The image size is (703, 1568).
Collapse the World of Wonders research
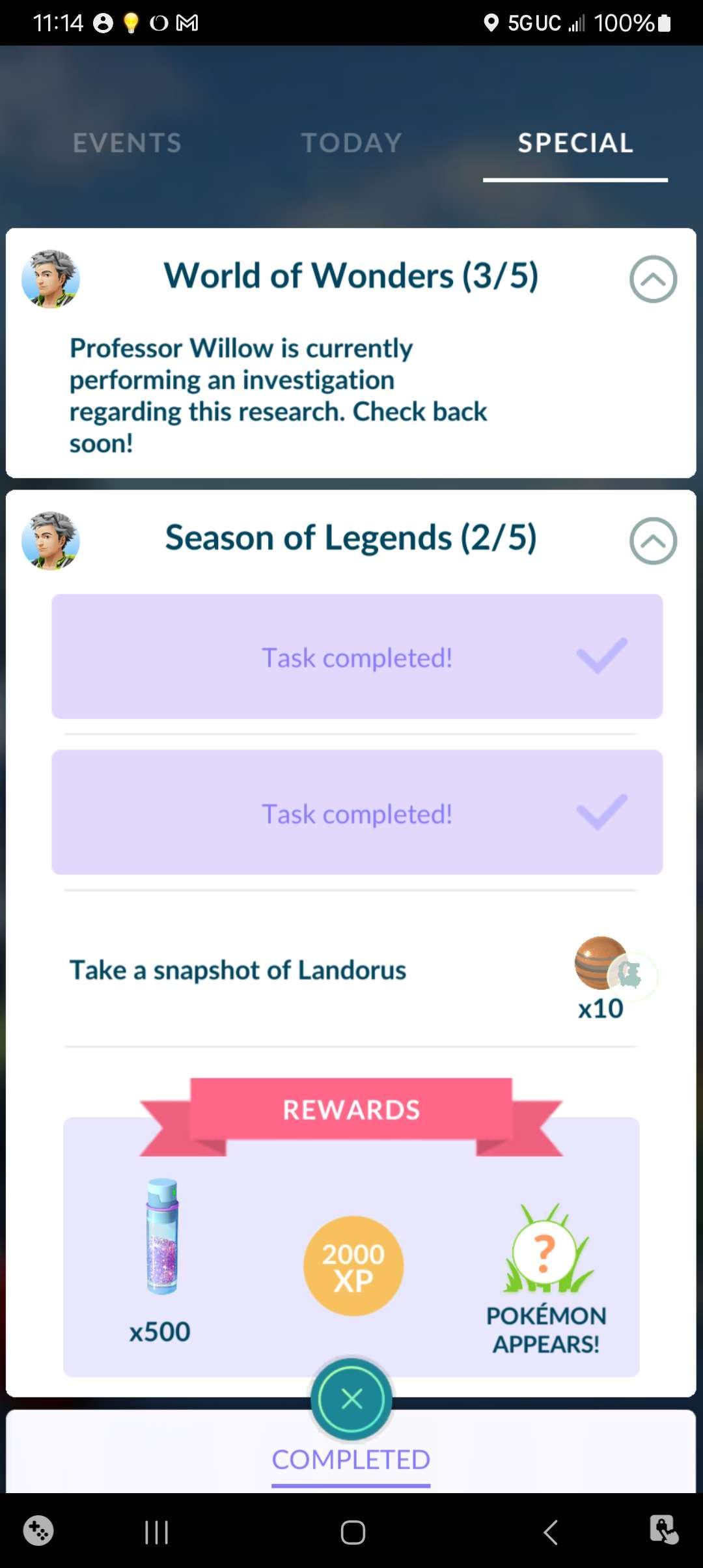[x=653, y=279]
